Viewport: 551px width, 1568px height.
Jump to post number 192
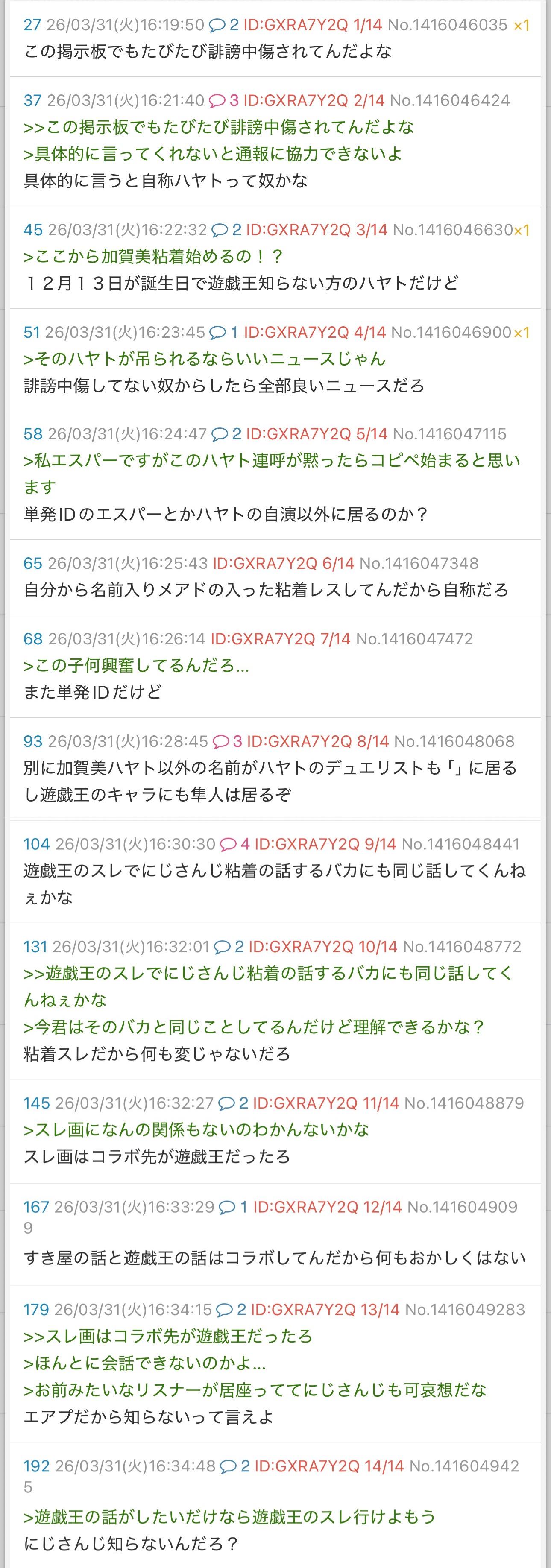(x=37, y=1466)
